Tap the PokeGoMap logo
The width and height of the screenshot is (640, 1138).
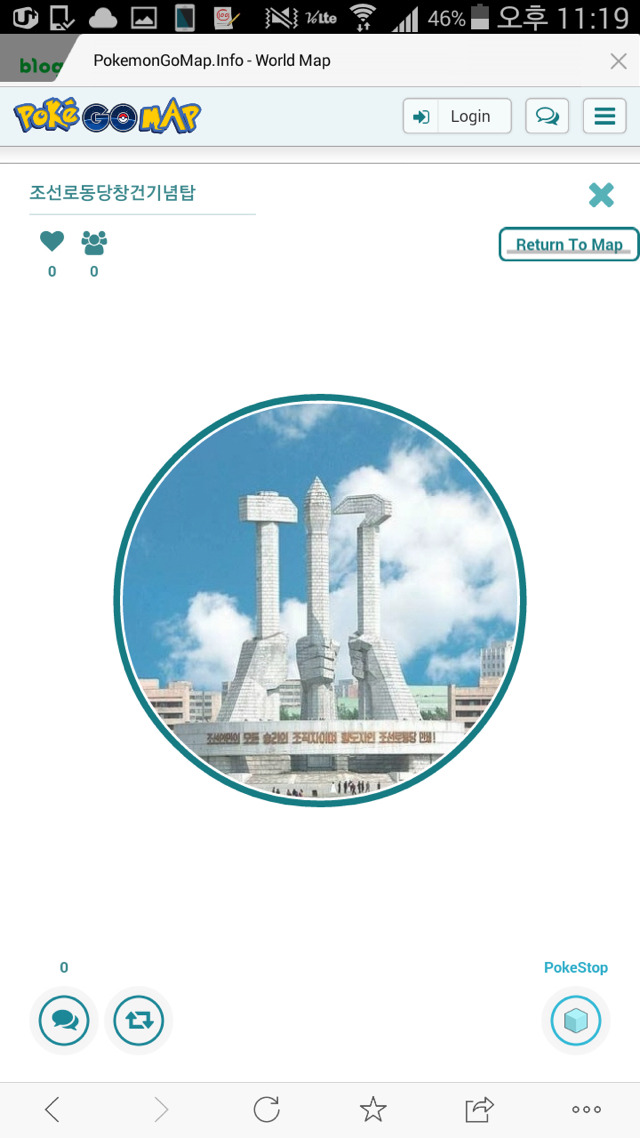coord(107,117)
